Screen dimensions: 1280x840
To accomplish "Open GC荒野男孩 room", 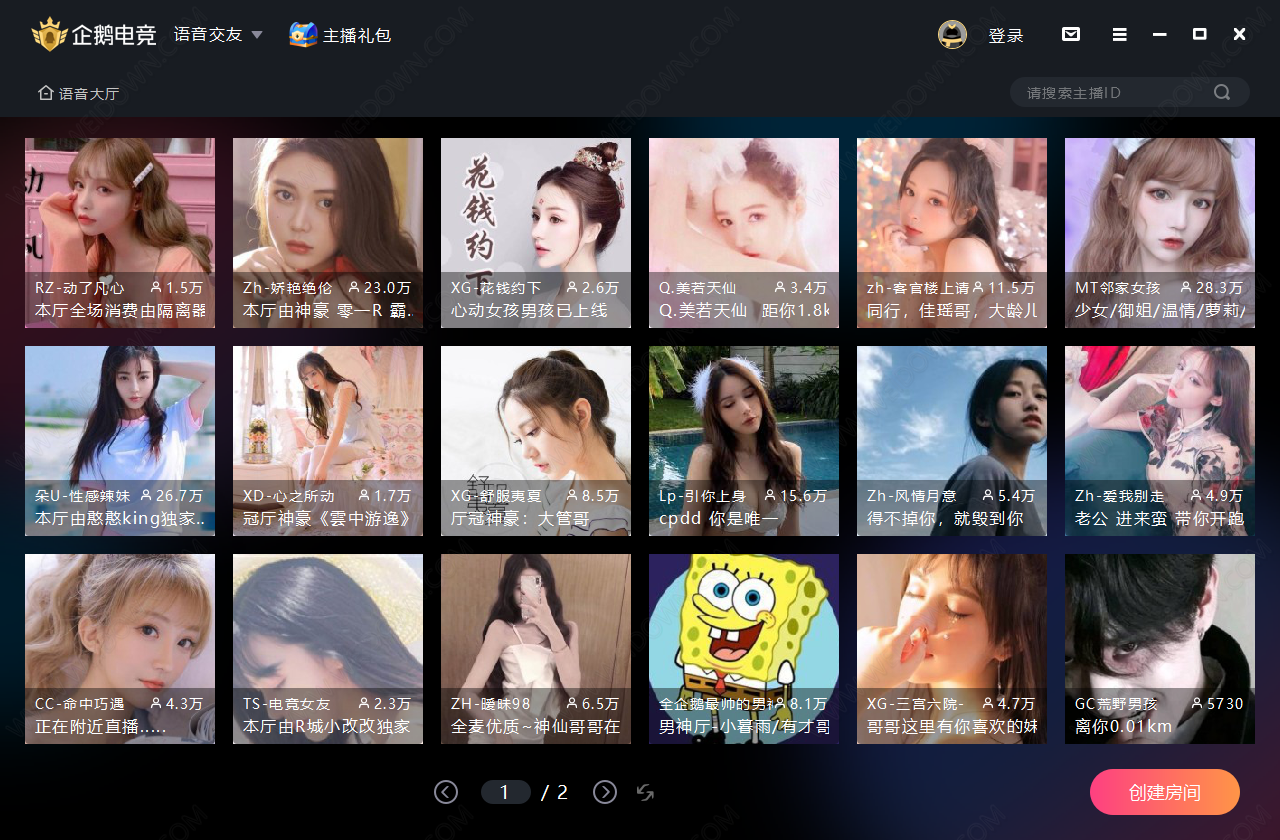I will [1160, 648].
